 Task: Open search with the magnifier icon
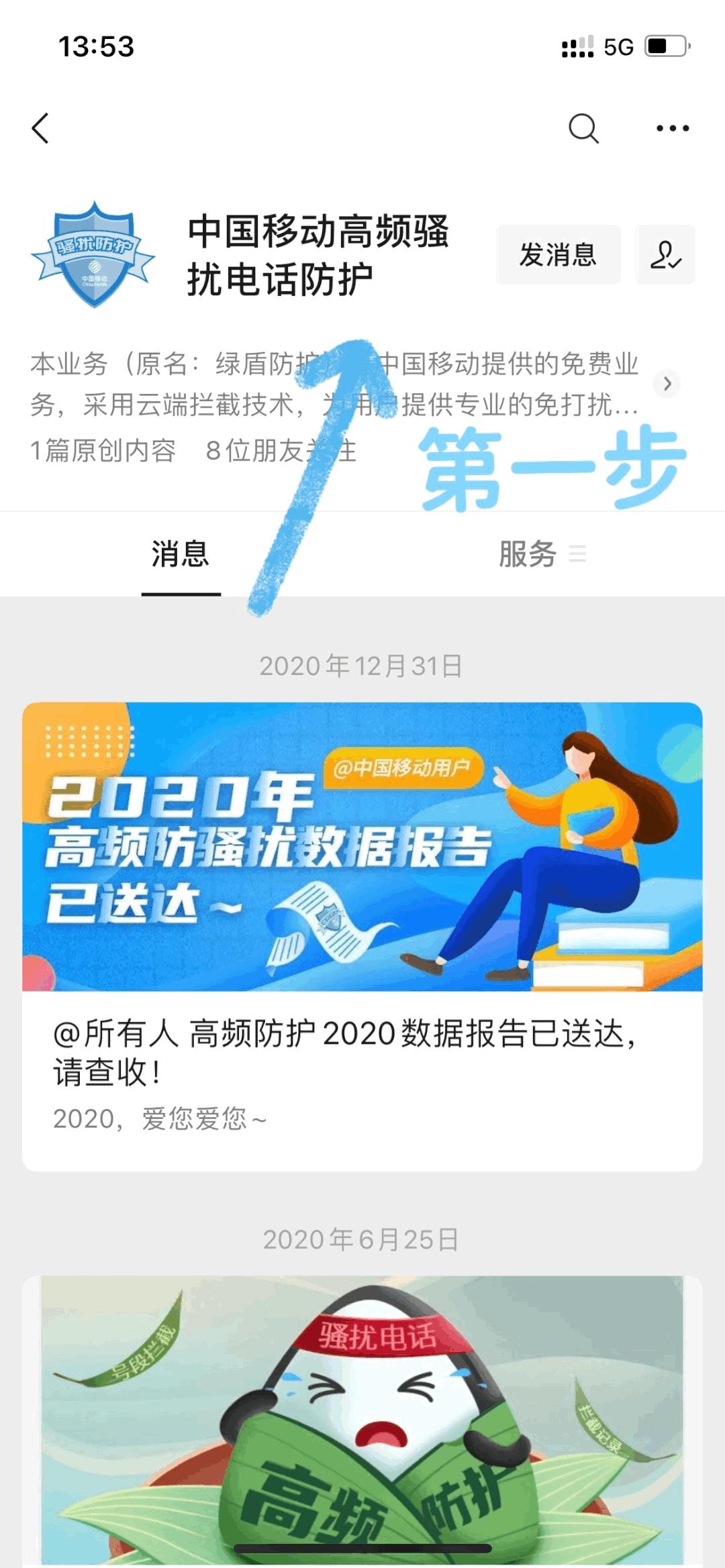[583, 127]
